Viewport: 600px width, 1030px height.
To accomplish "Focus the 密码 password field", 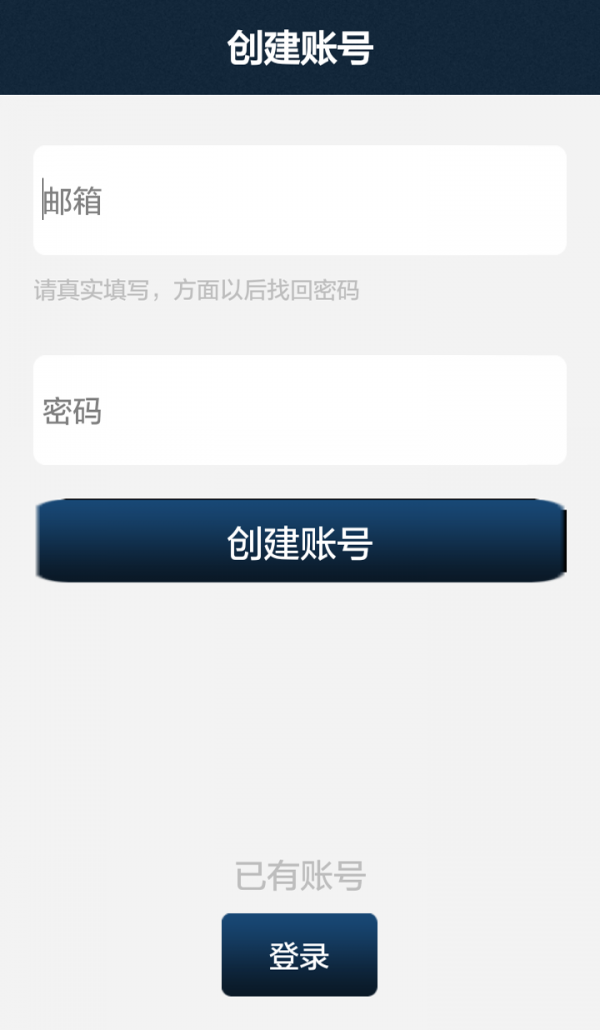I will 300,411.
